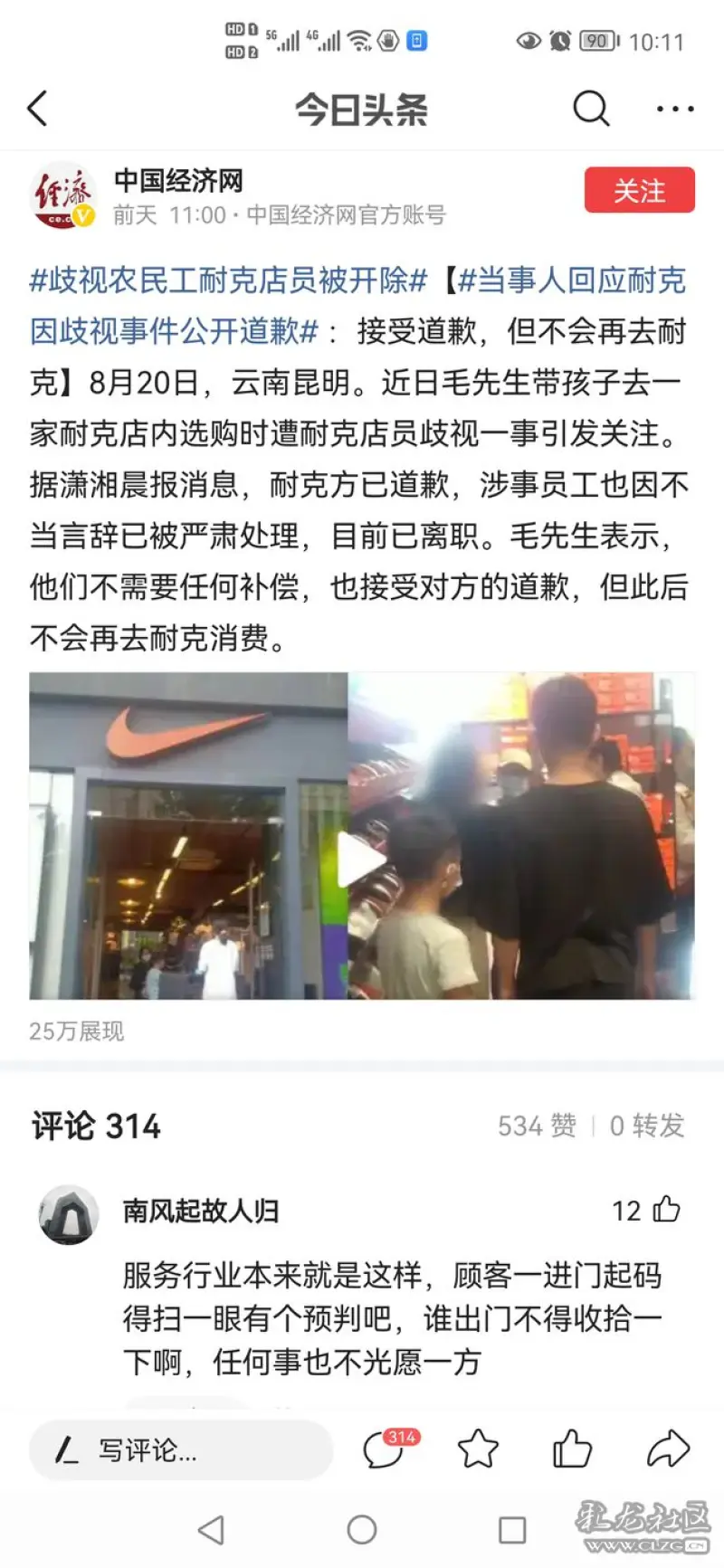Tap the system home button
Viewport: 724px width, 1568px height.
pos(361,1530)
